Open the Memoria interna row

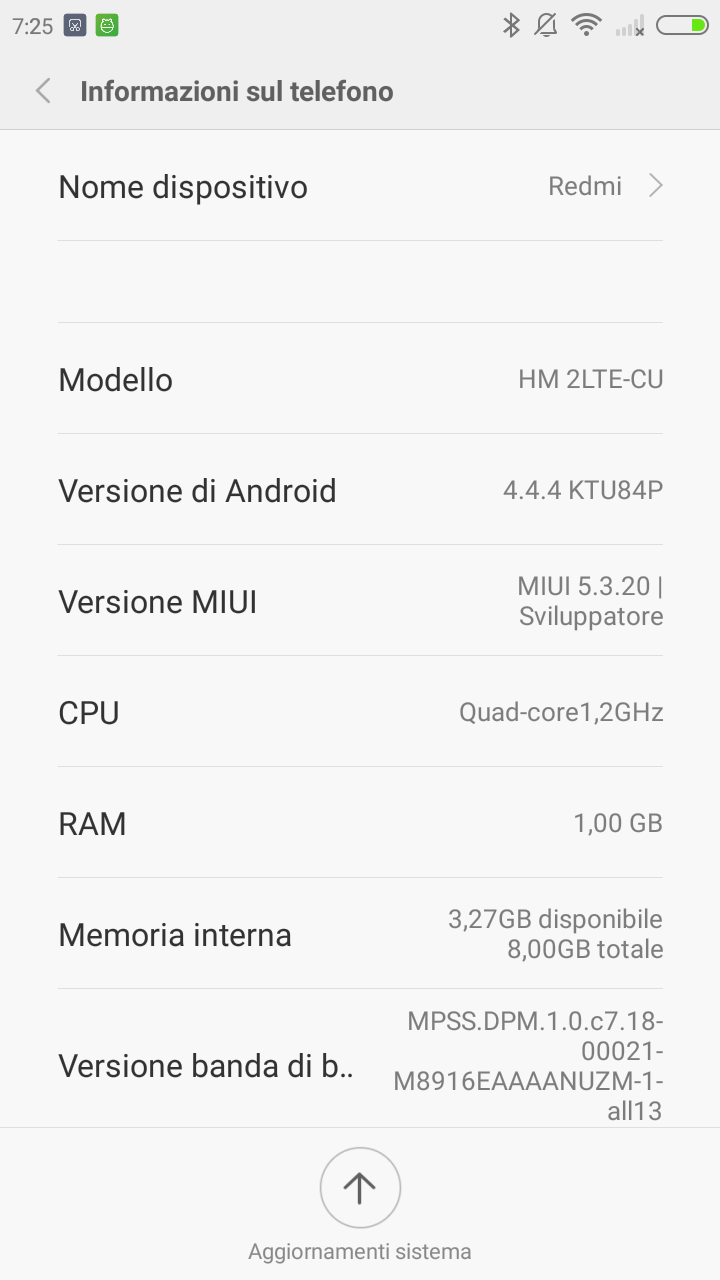(x=360, y=934)
